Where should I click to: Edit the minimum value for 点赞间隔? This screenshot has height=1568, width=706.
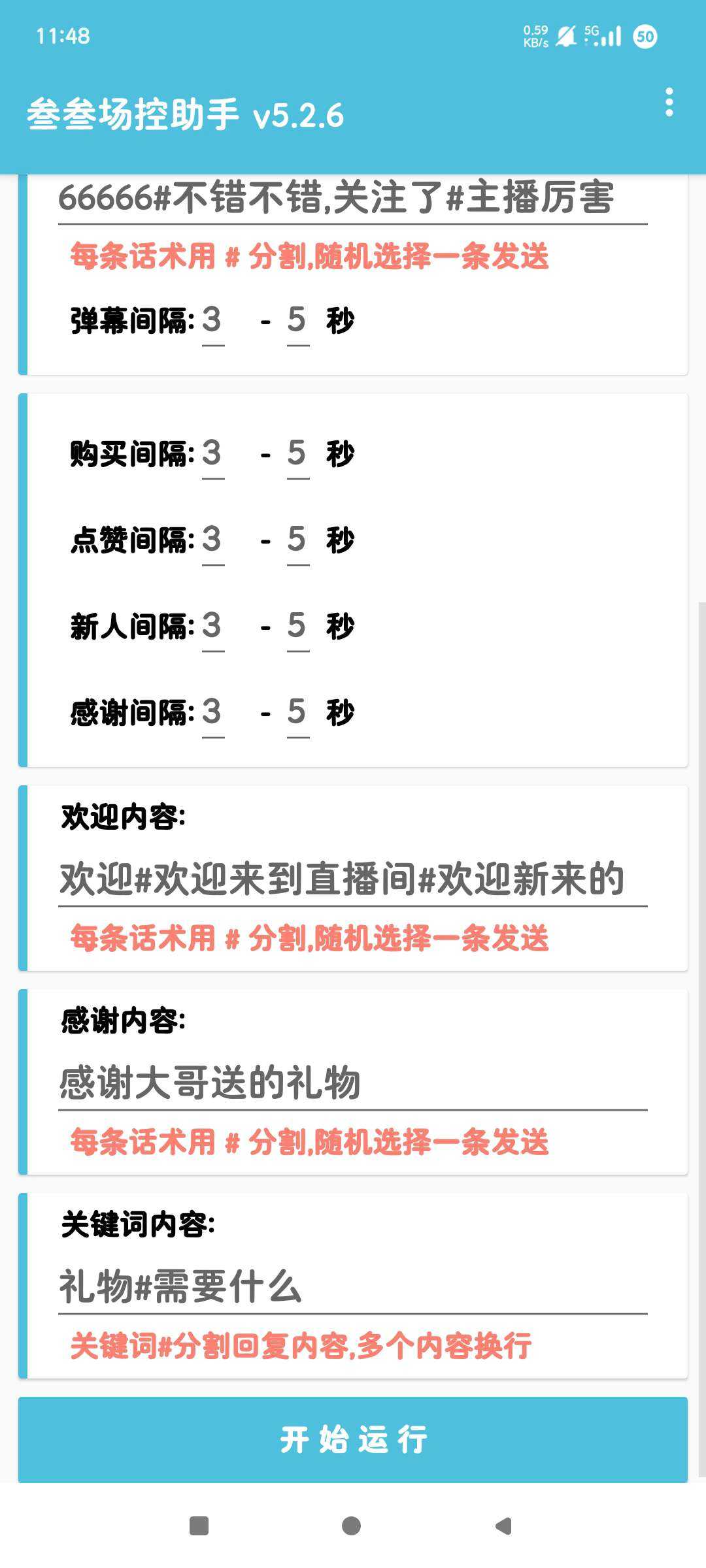pos(213,540)
